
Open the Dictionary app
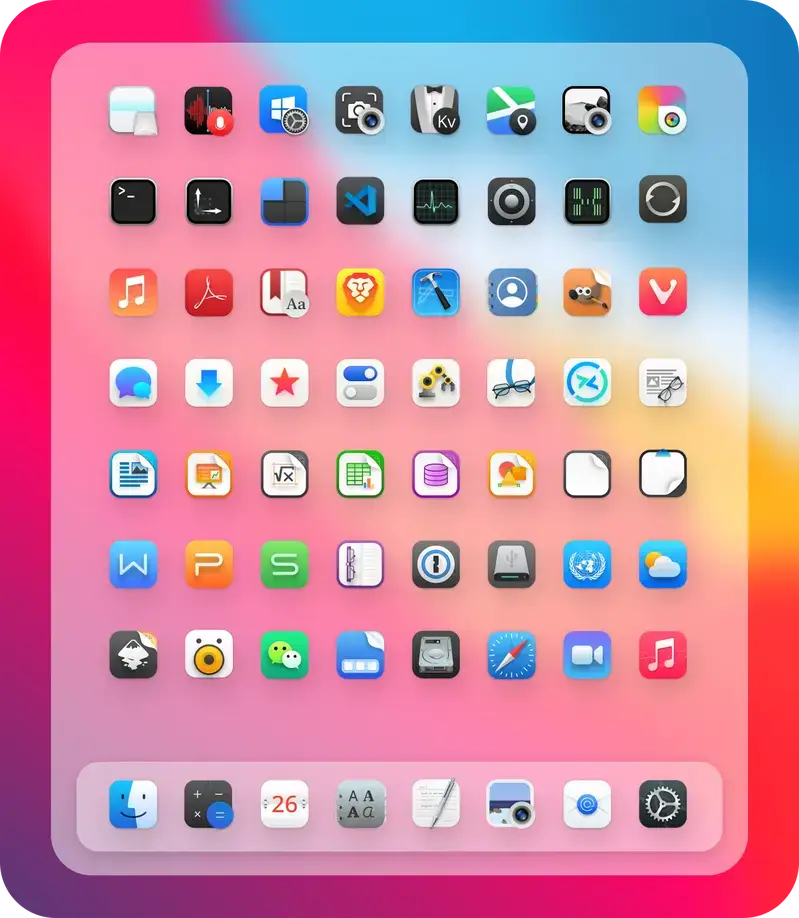click(284, 292)
